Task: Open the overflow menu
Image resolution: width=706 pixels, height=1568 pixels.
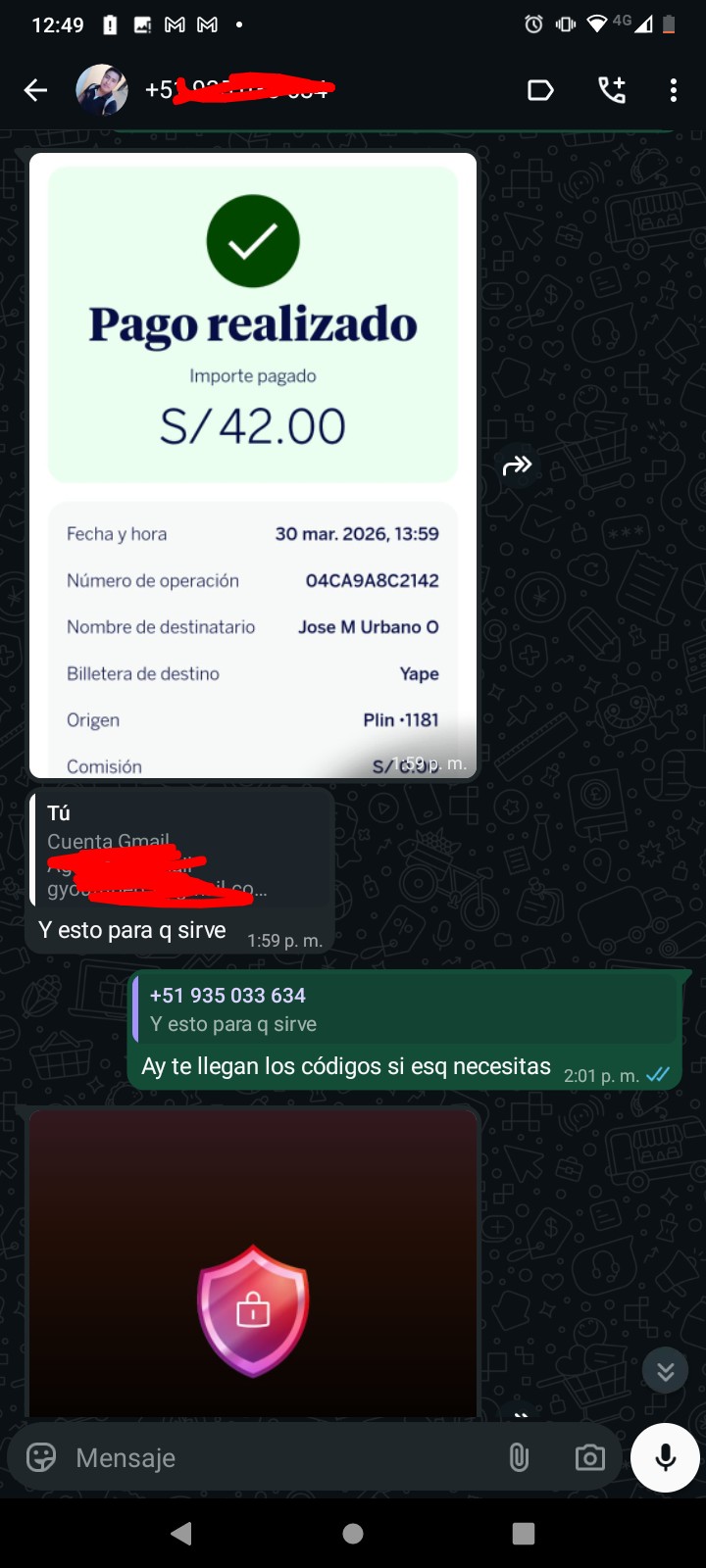Action: point(674,90)
